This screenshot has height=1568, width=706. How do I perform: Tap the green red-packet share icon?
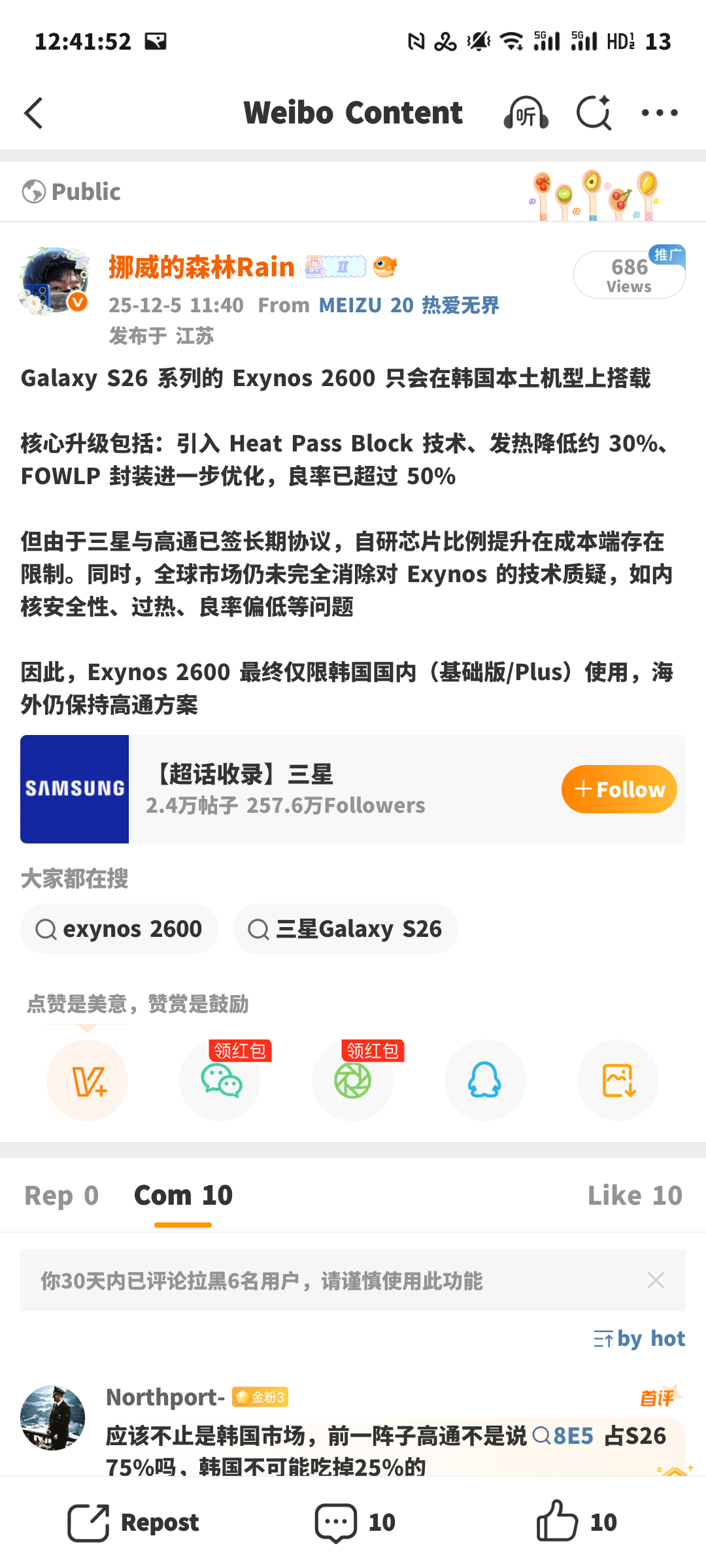click(x=353, y=1080)
